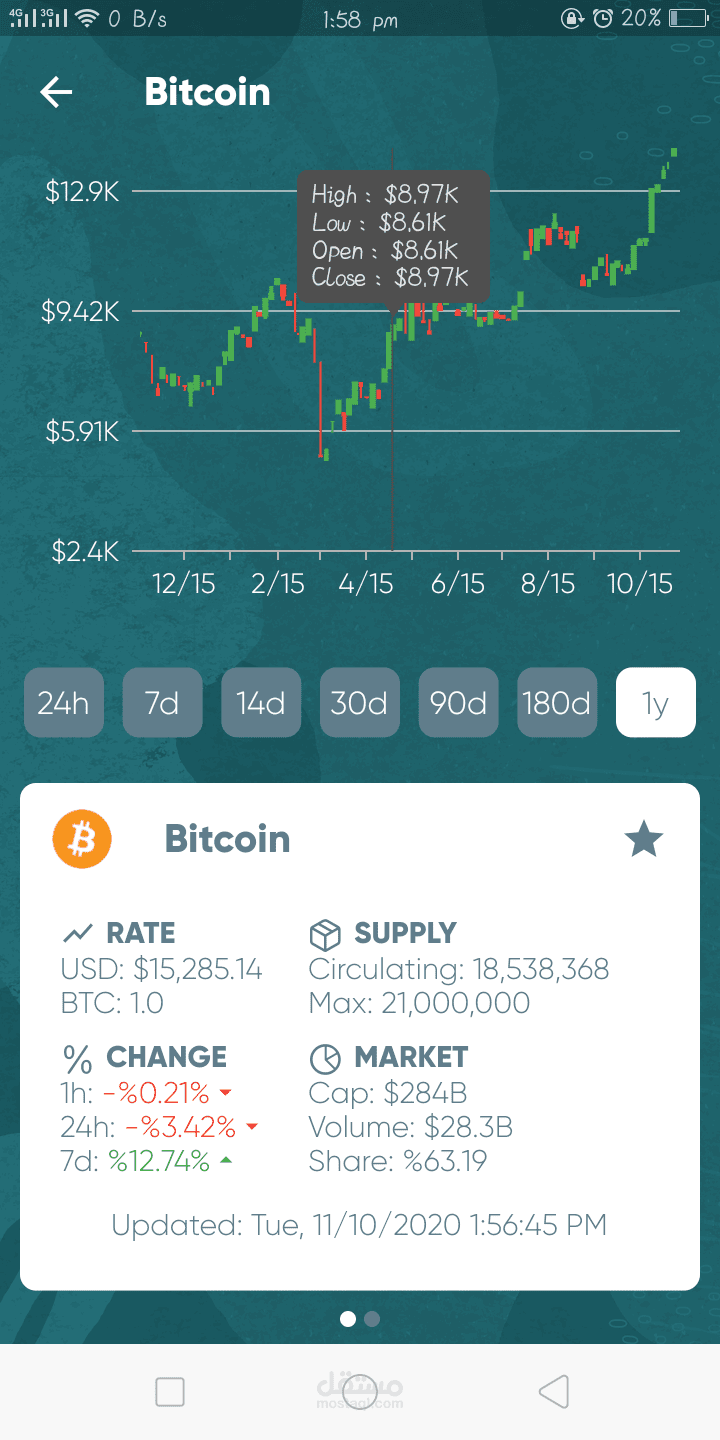Screen dimensions: 720x1440
Task: Tap the star to favorite Bitcoin
Action: [x=643, y=840]
